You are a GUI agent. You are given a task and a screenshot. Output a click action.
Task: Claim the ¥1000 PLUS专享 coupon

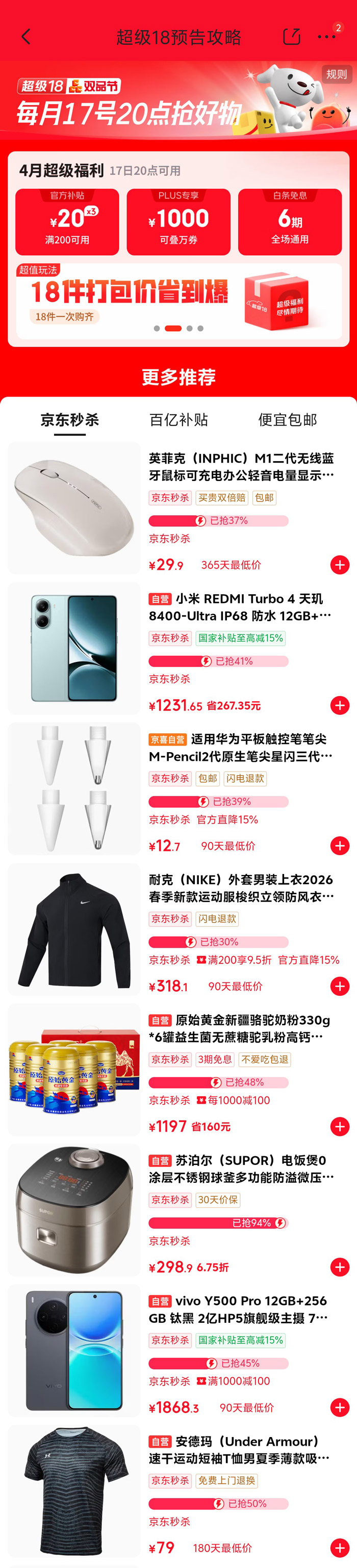(x=178, y=222)
